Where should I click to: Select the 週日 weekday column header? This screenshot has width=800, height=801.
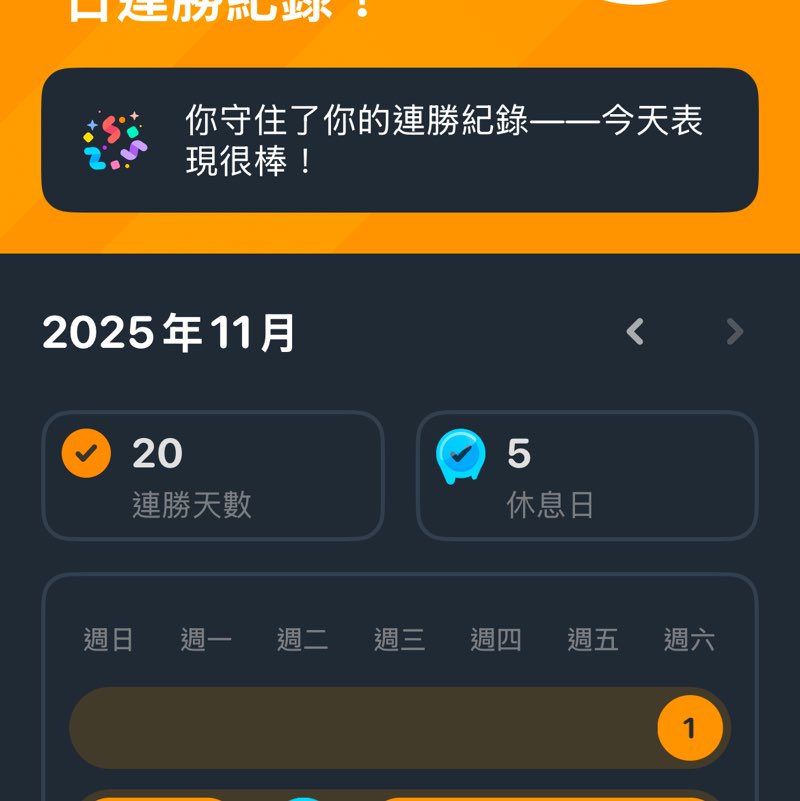pos(108,640)
